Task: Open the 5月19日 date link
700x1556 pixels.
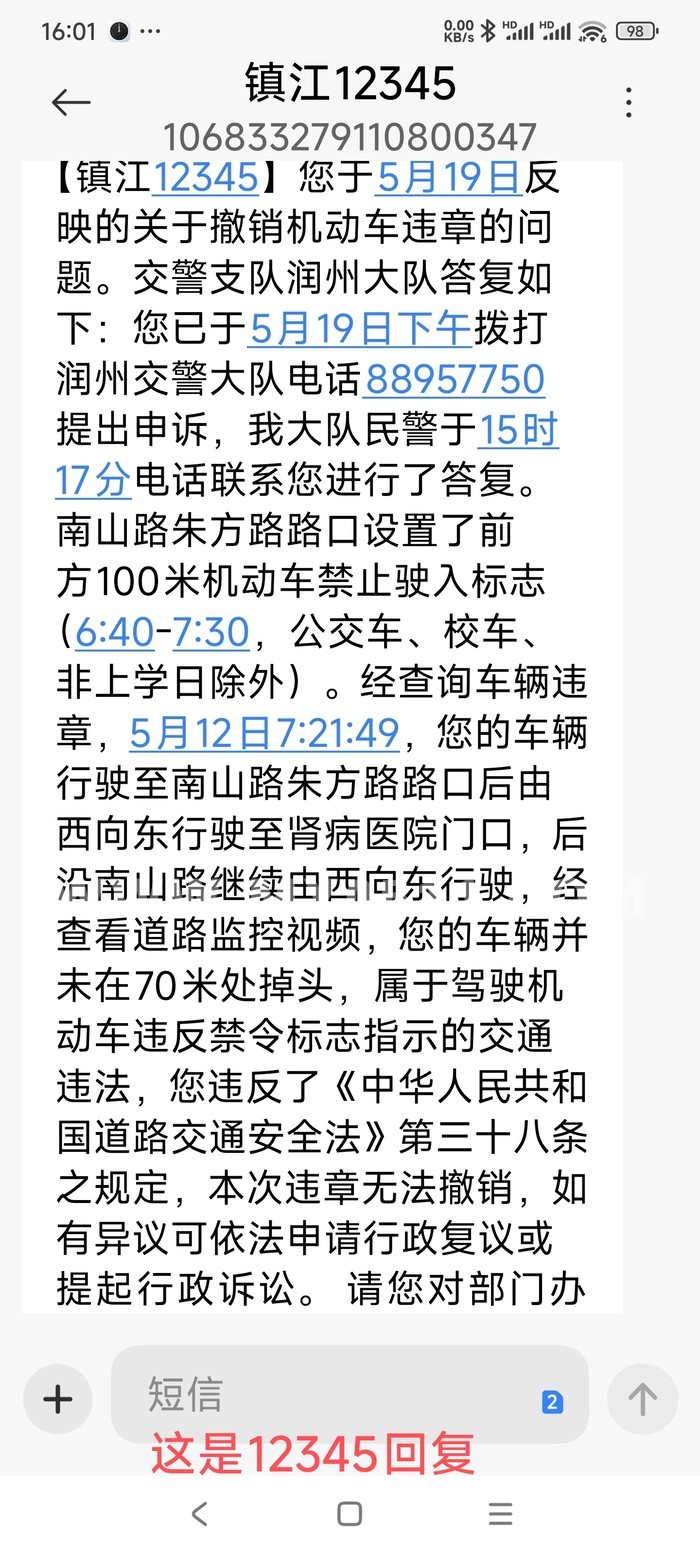Action: [x=449, y=178]
